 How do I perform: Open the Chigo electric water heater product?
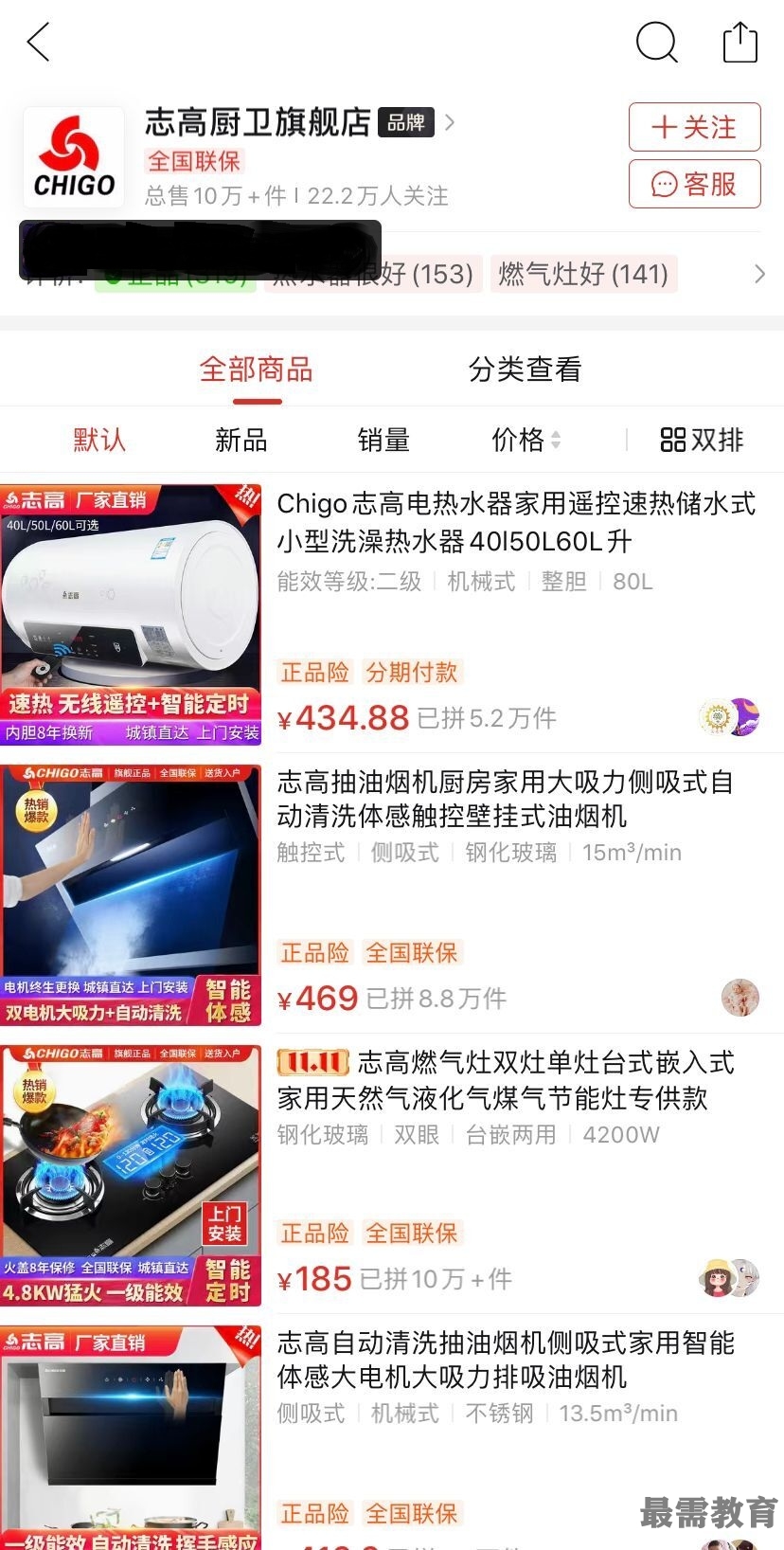(516, 522)
